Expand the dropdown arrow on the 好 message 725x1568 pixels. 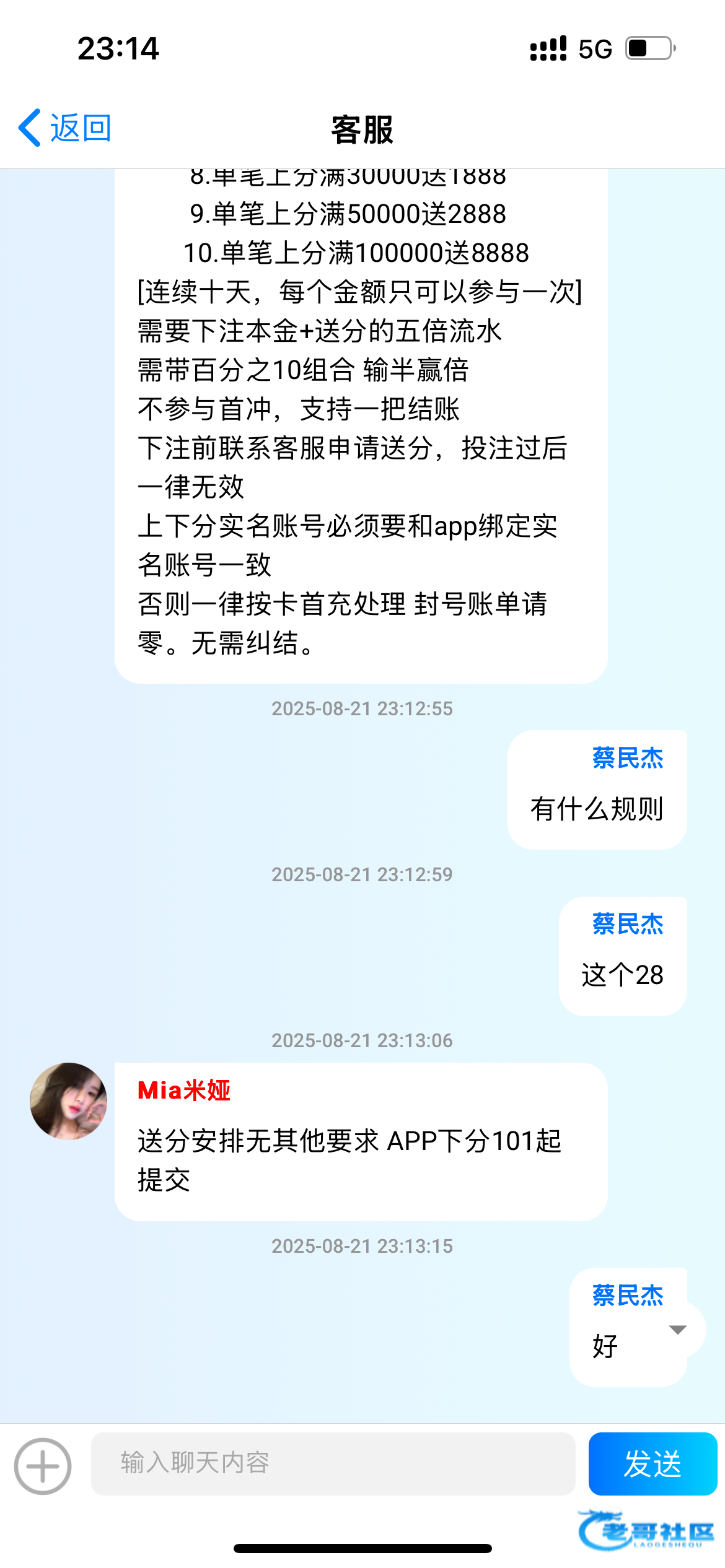coord(679,1330)
